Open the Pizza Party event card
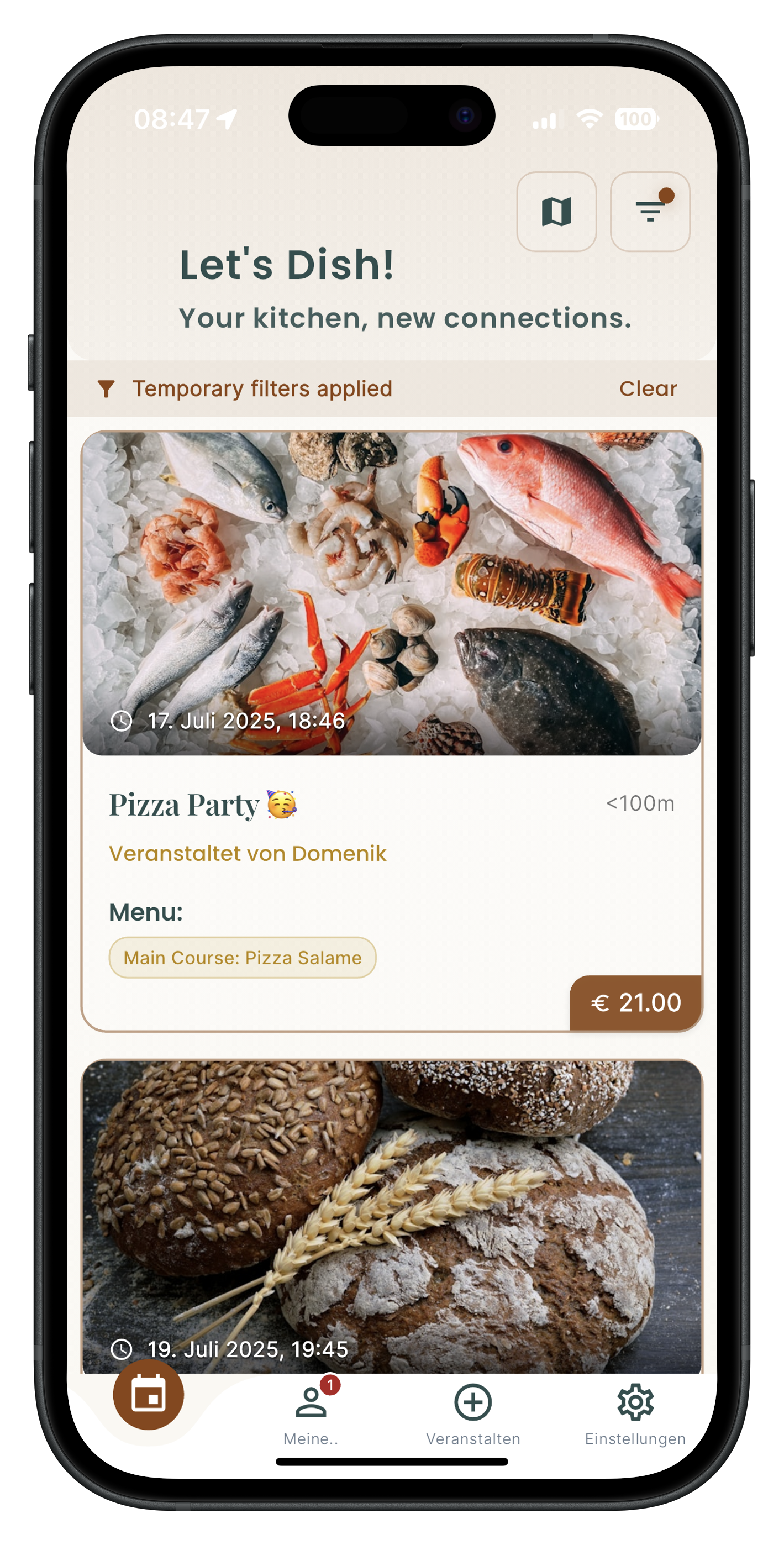The height and width of the screenshot is (1545, 784). coord(391,803)
